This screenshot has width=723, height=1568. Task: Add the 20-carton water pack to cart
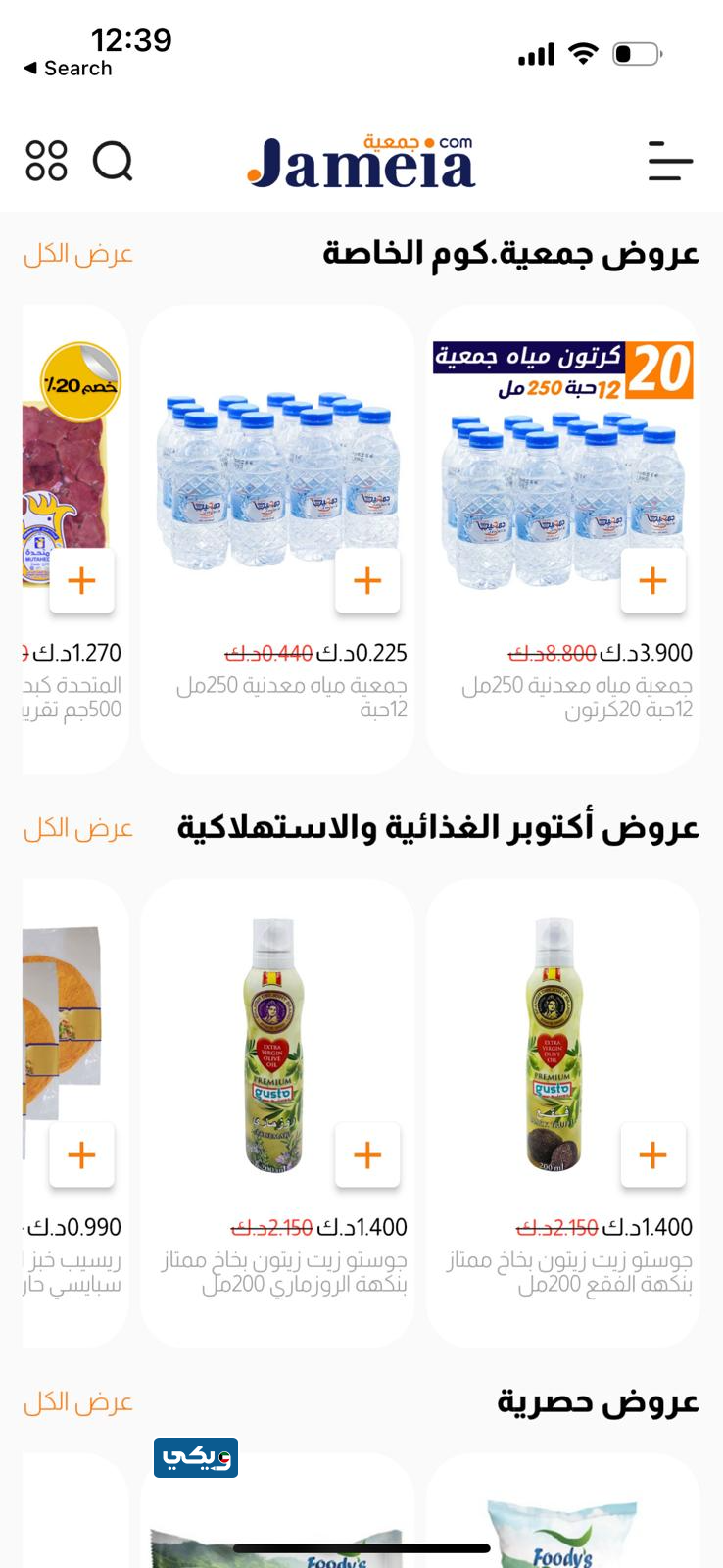click(x=652, y=581)
